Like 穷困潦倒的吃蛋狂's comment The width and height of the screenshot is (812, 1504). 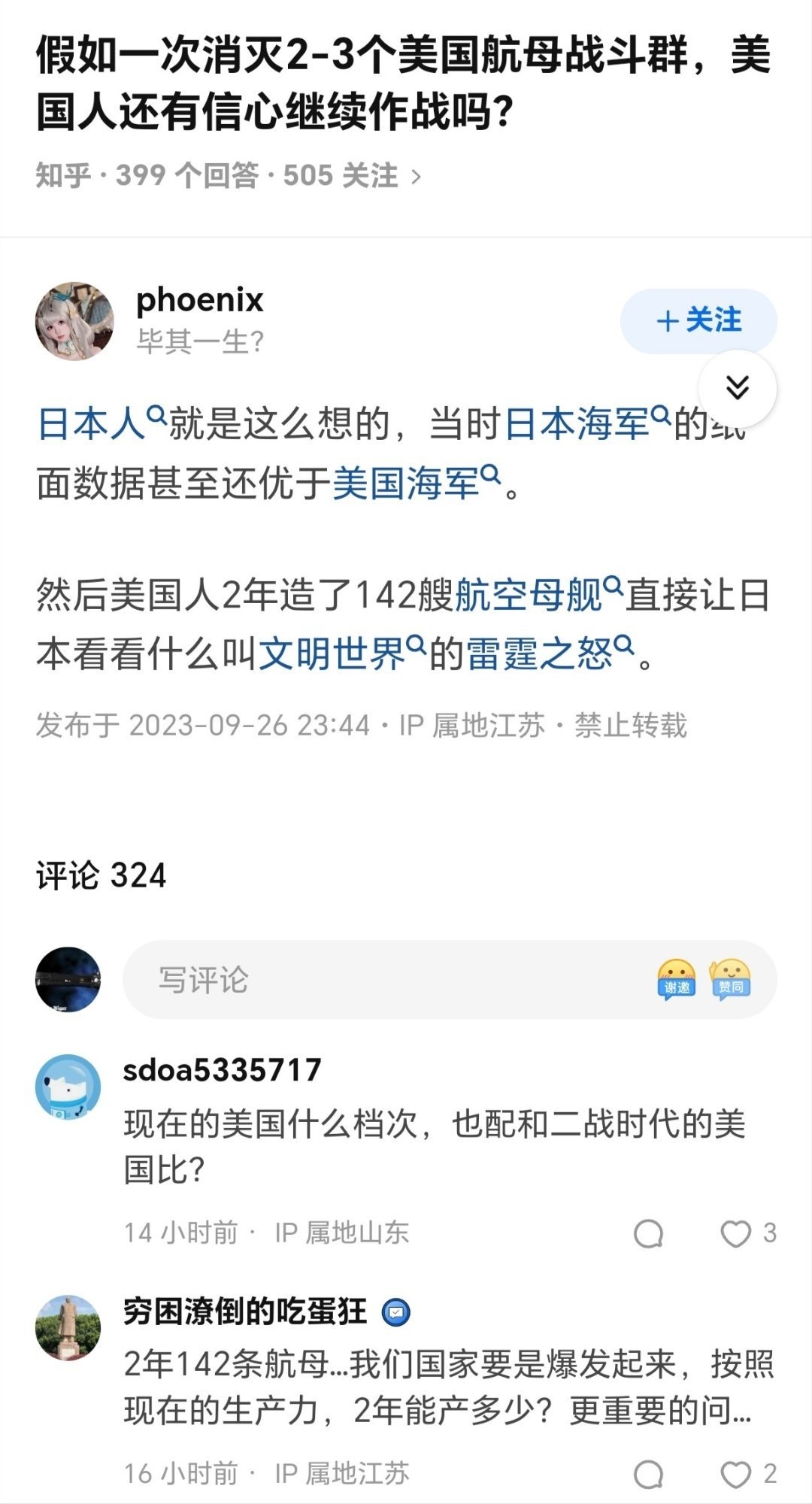tap(736, 1474)
